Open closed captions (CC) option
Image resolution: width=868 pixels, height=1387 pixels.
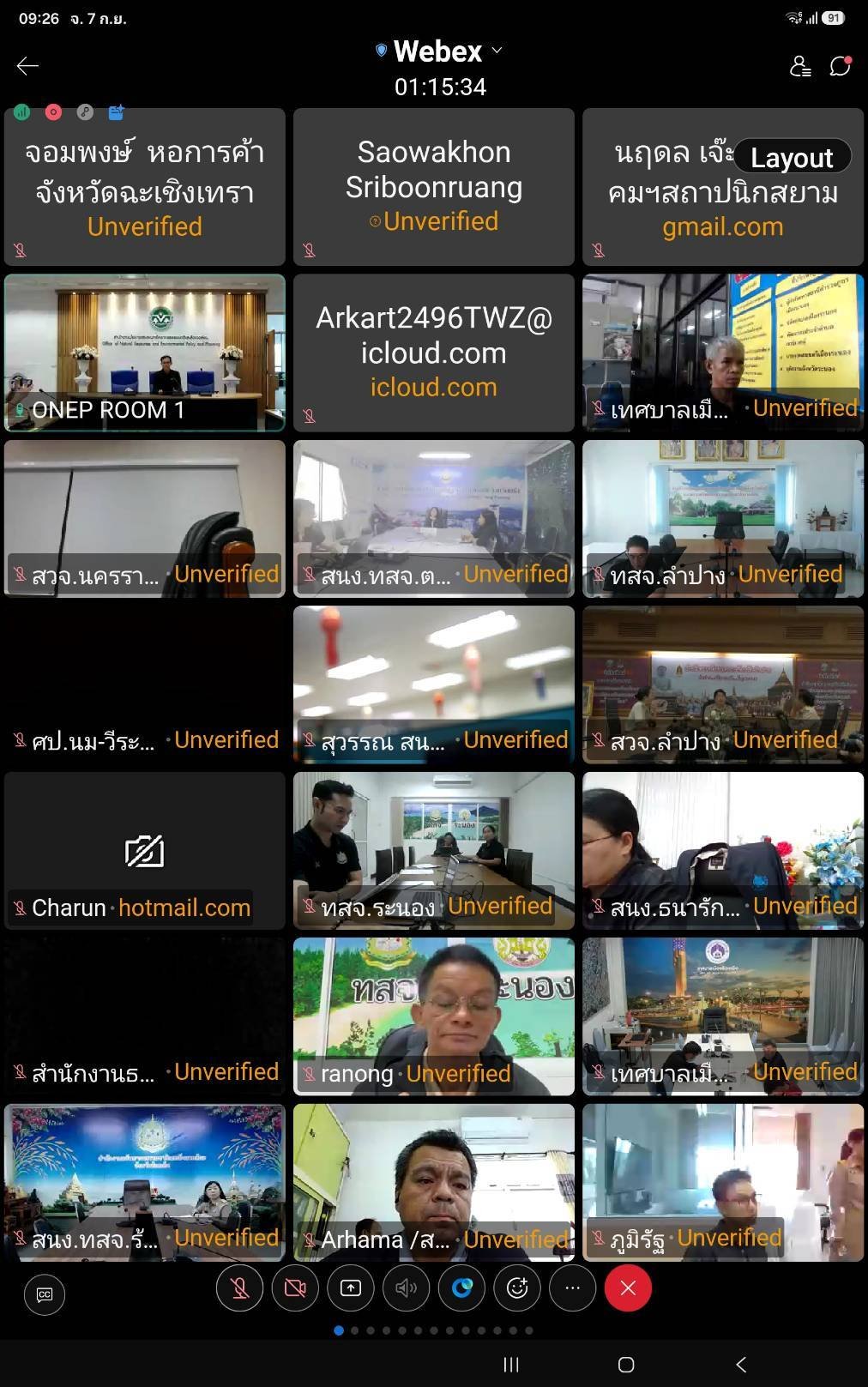pyautogui.click(x=45, y=1294)
